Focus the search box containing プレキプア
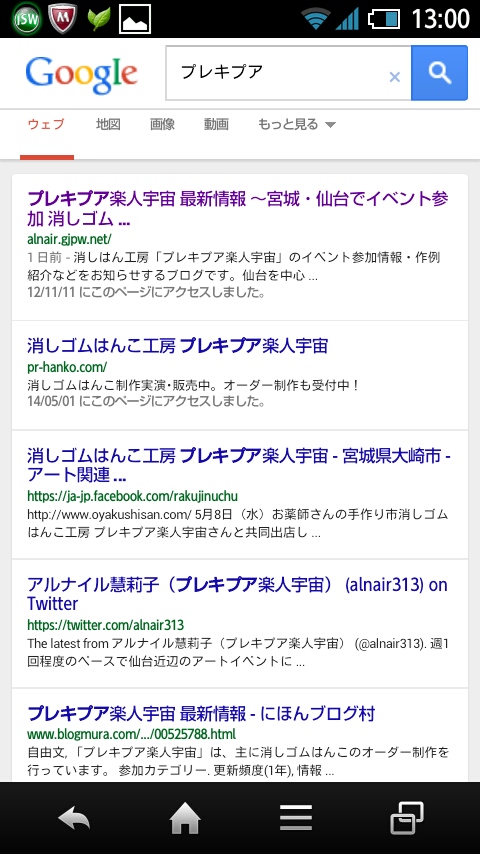Screen dimensions: 480x854 coord(288,73)
